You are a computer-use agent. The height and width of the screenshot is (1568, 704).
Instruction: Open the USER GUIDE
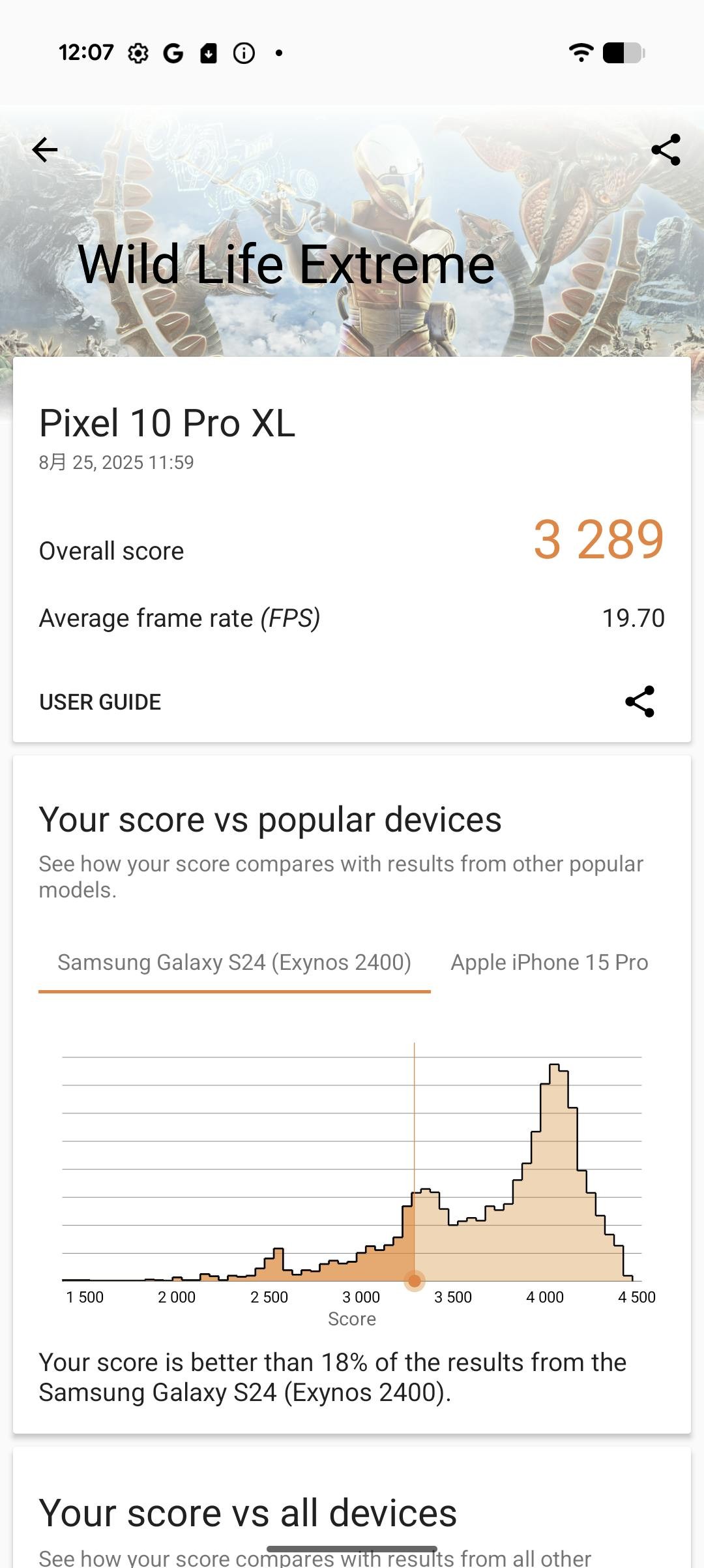[x=100, y=702]
